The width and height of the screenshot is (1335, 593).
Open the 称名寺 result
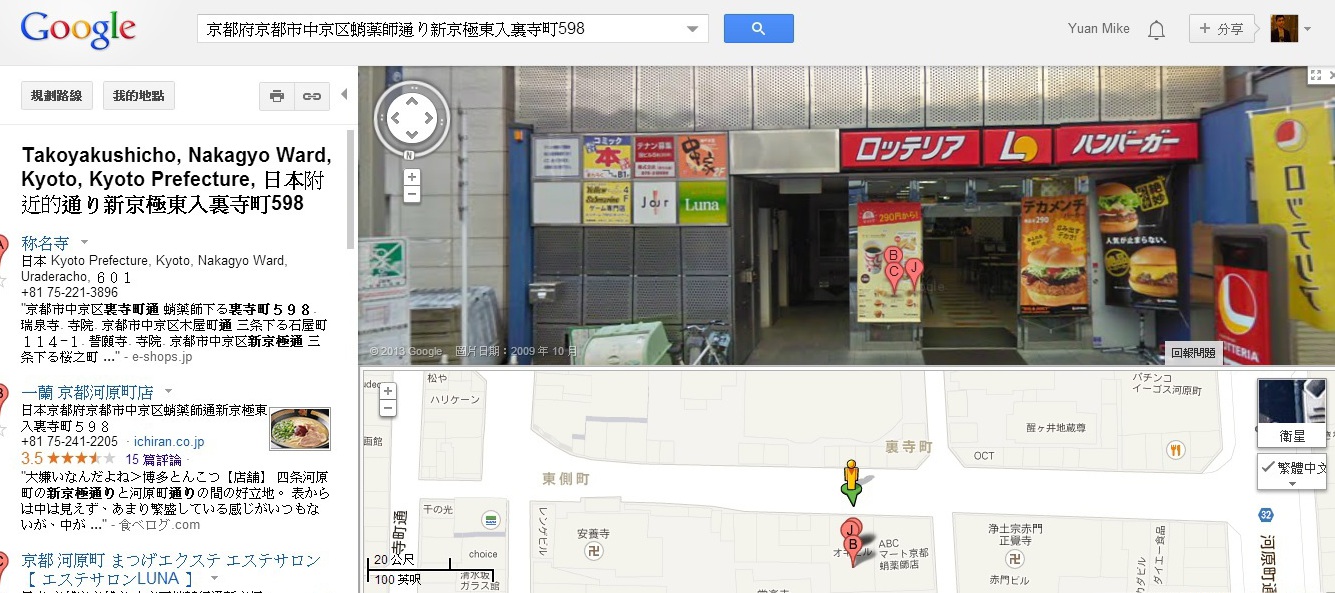point(45,243)
